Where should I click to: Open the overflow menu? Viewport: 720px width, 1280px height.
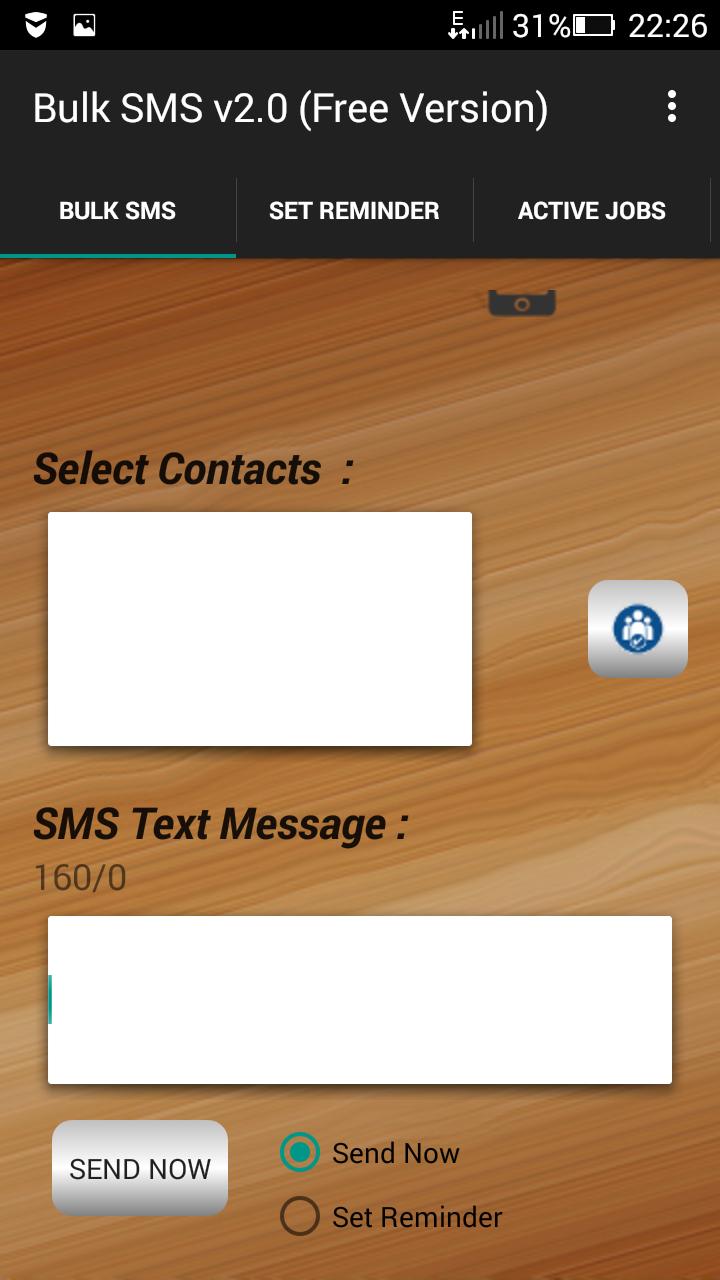pyautogui.click(x=671, y=107)
